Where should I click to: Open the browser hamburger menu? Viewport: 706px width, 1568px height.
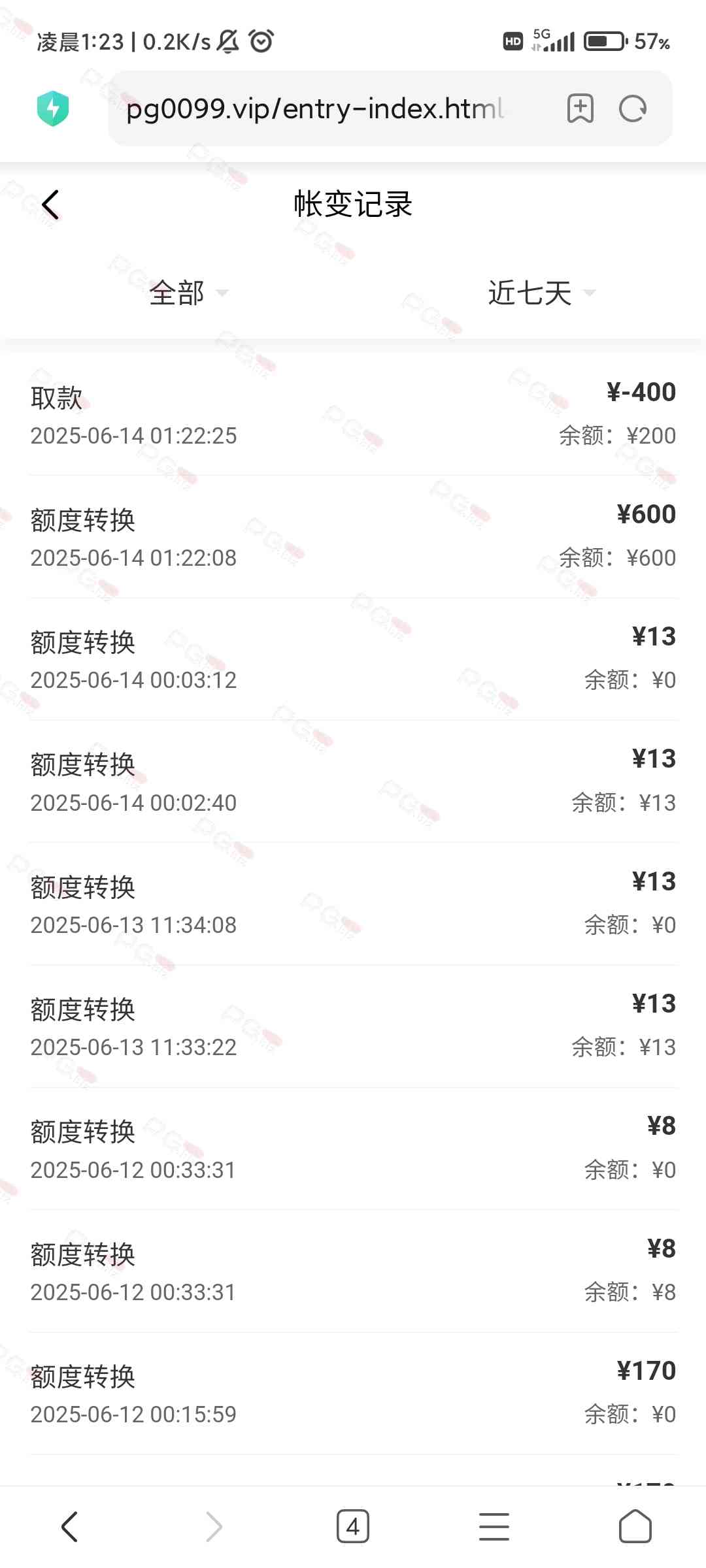pyautogui.click(x=494, y=1527)
